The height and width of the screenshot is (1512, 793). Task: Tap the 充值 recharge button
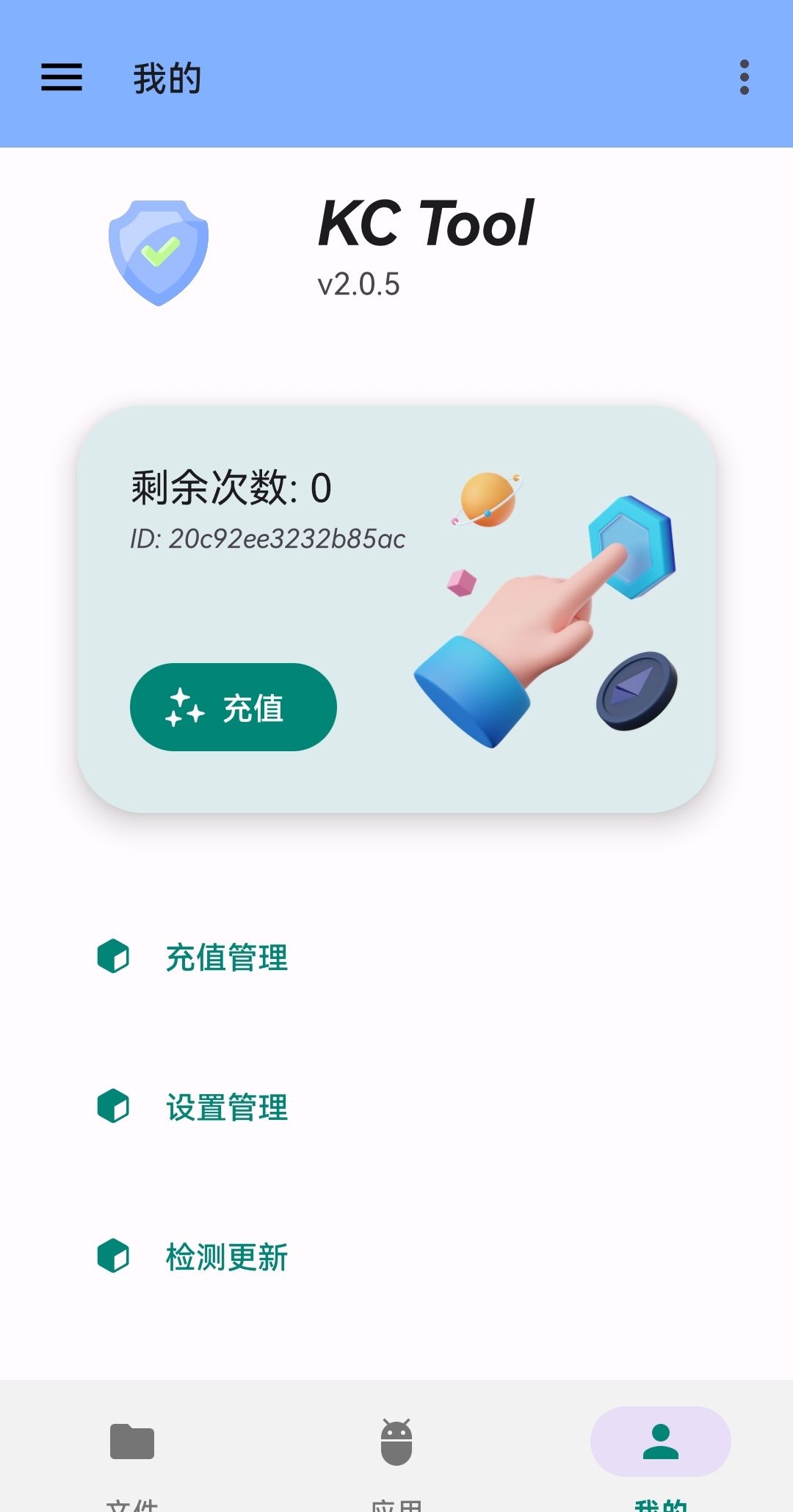[x=233, y=707]
